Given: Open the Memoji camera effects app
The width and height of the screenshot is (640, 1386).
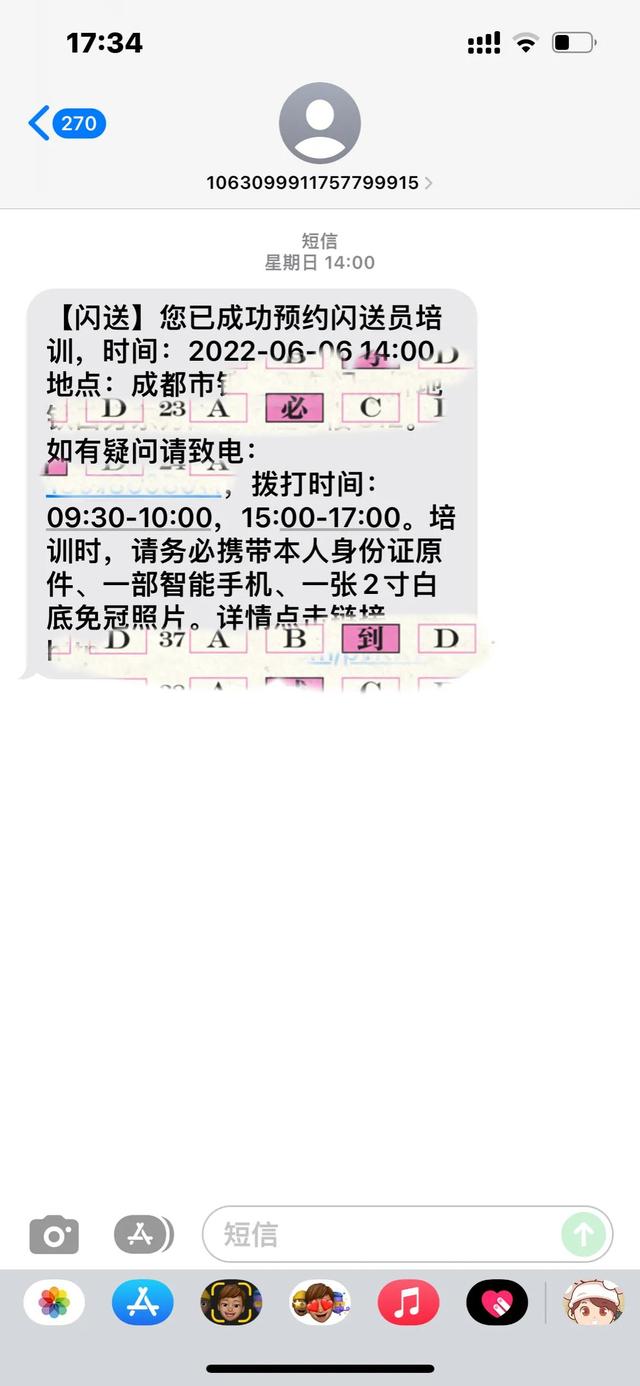Looking at the screenshot, I should pos(231,1302).
